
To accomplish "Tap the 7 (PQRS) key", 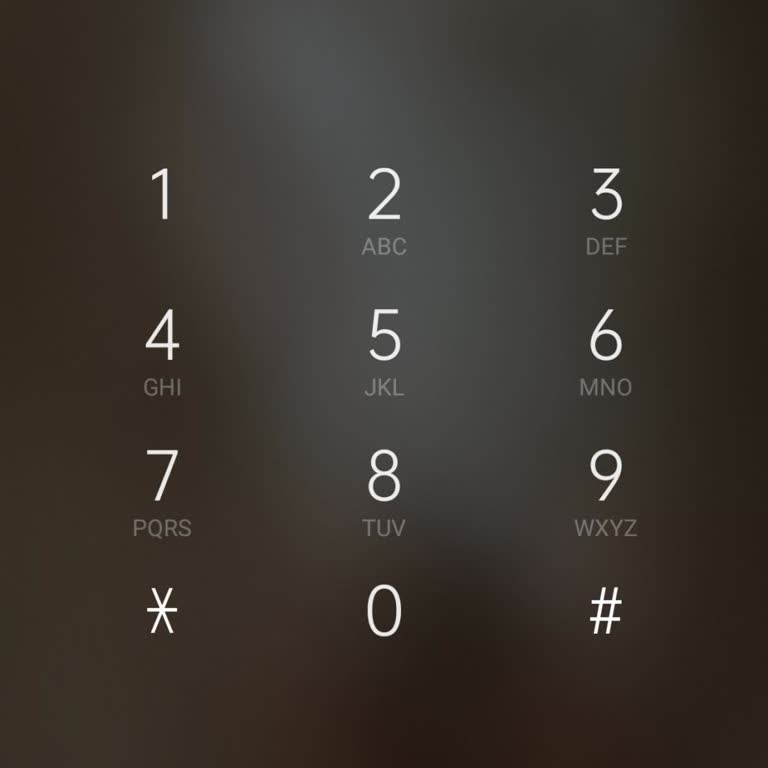I will tap(162, 491).
